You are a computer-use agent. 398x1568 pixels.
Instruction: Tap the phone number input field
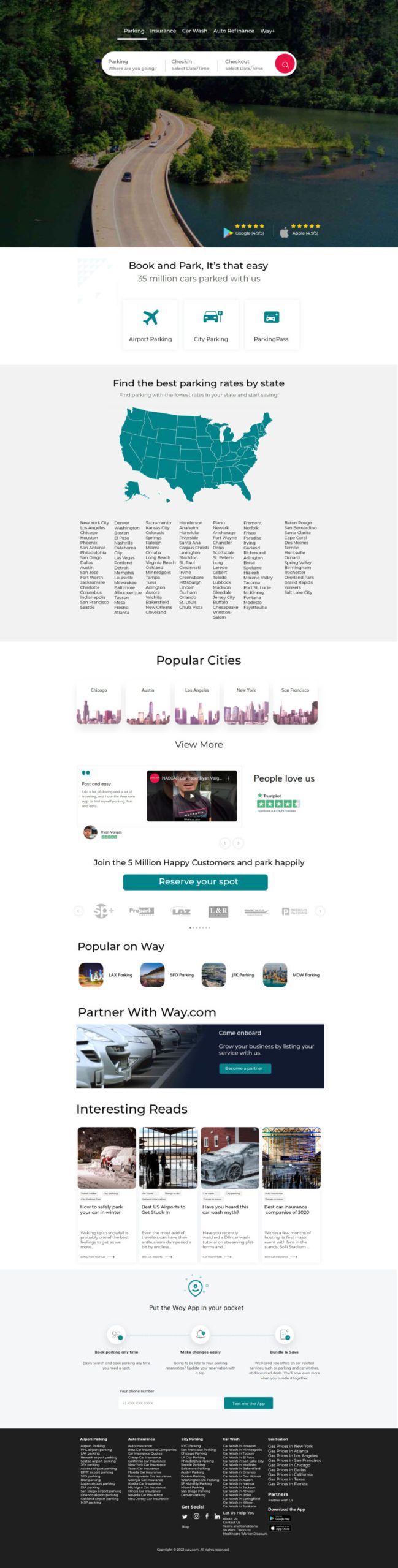pyautogui.click(x=170, y=1403)
